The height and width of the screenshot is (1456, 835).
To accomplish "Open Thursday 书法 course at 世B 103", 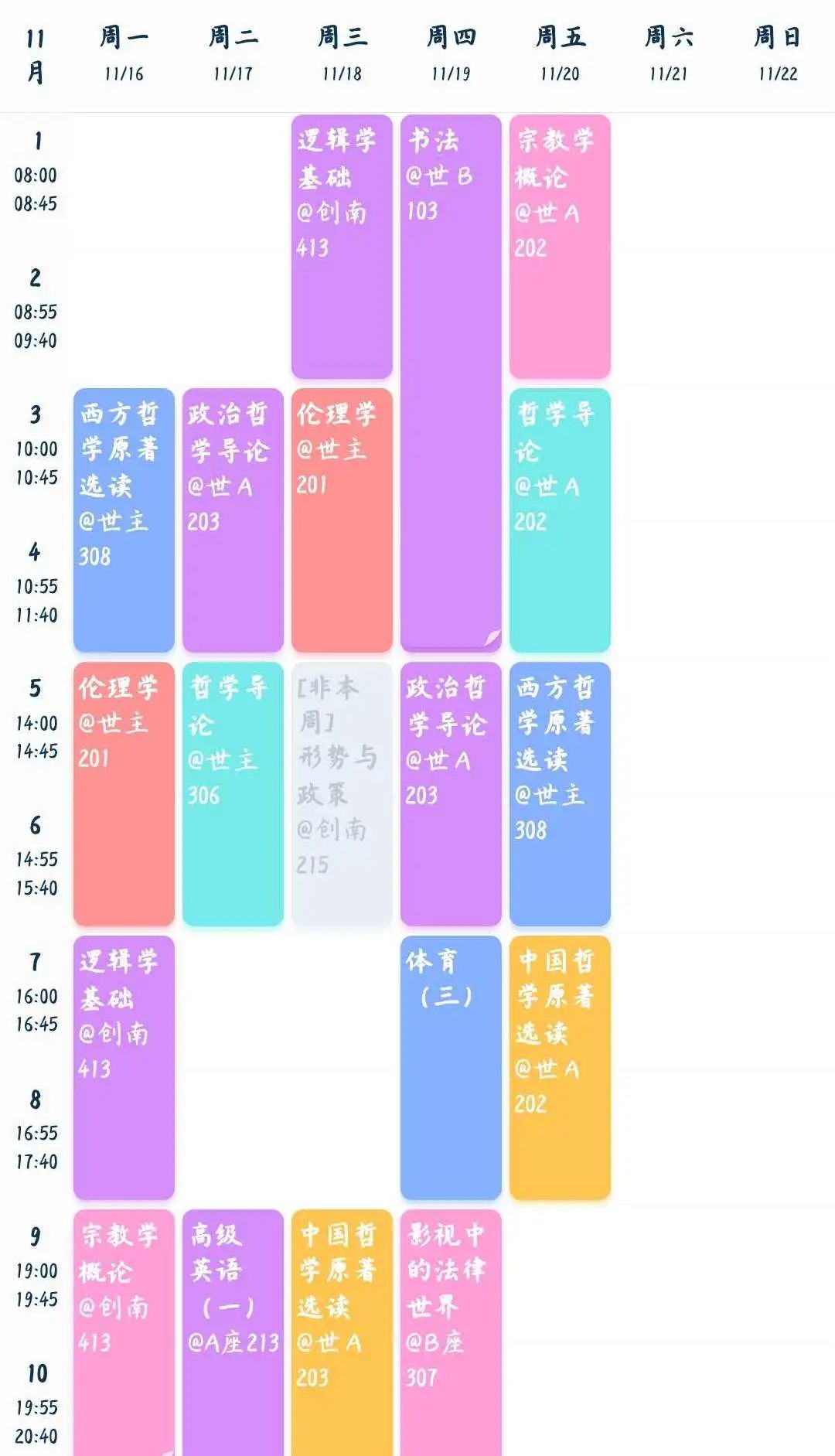I will [x=451, y=383].
